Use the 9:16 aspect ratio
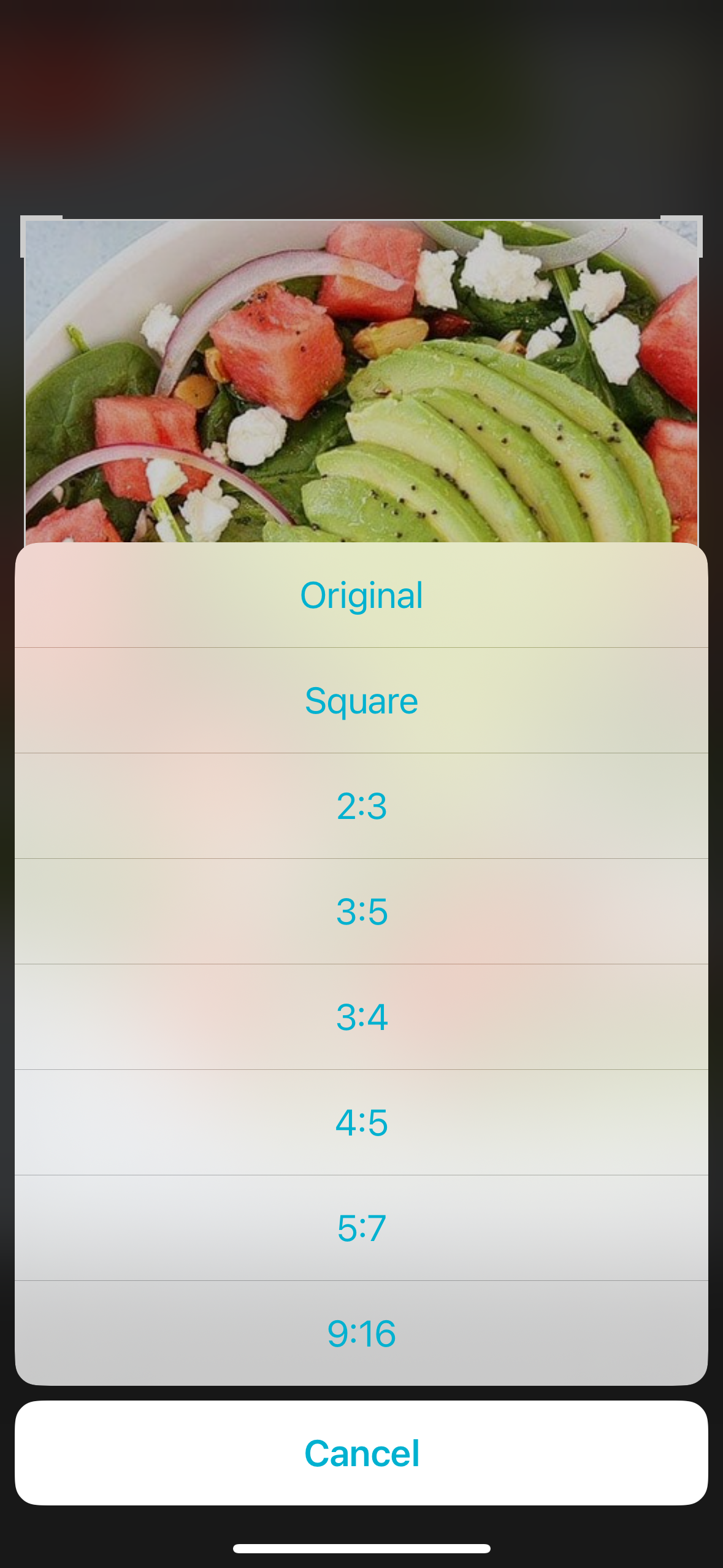 [x=361, y=1334]
